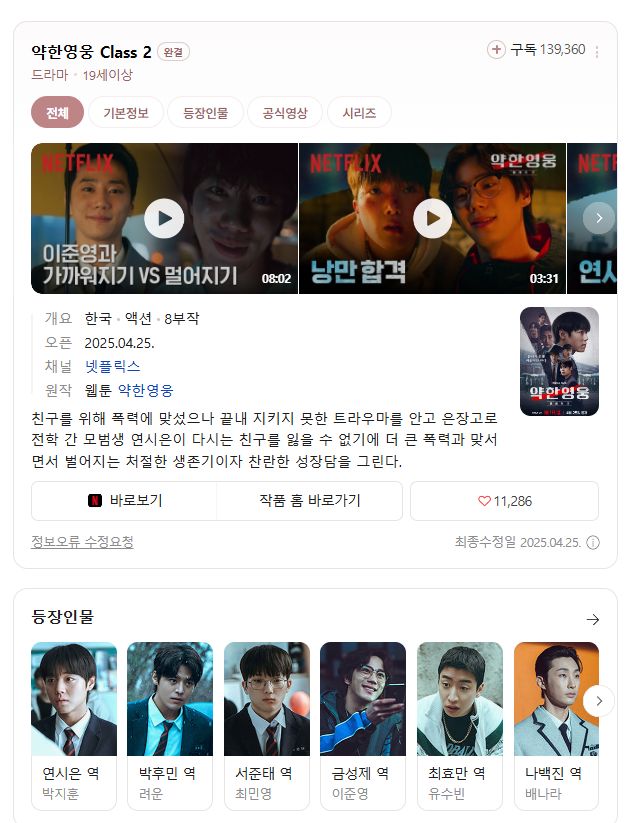Switch to the 등장인물 tab
628x823 pixels.
[x=205, y=113]
